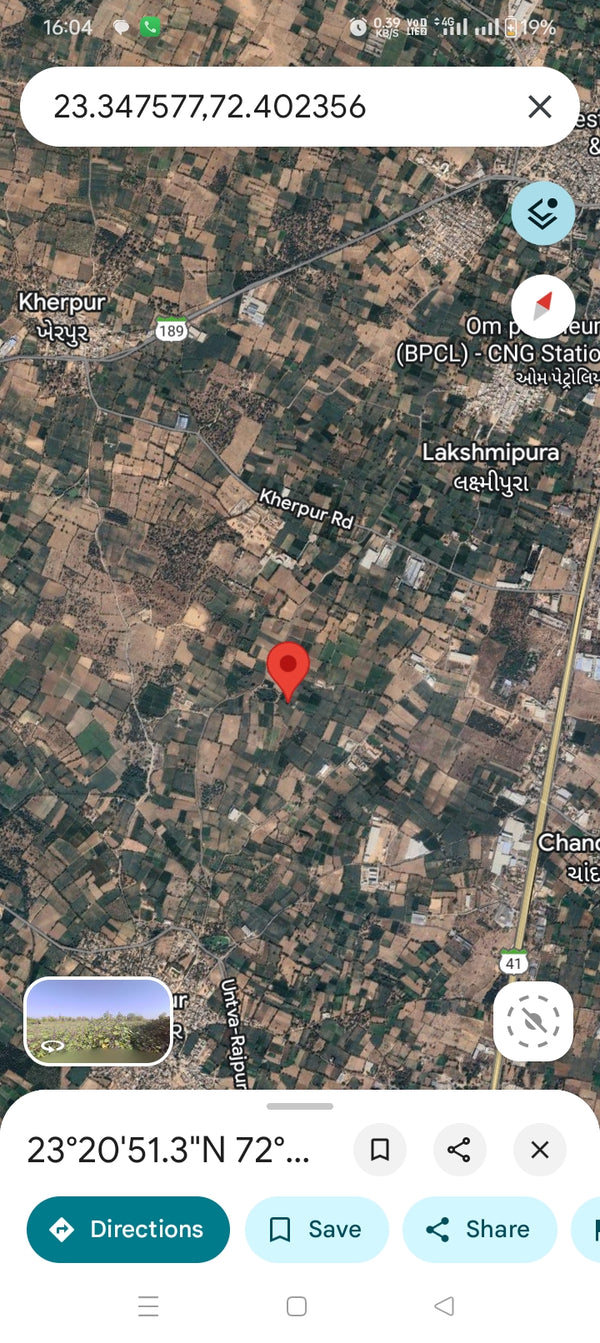
Task: Go back with the system back button
Action: coord(444,1306)
